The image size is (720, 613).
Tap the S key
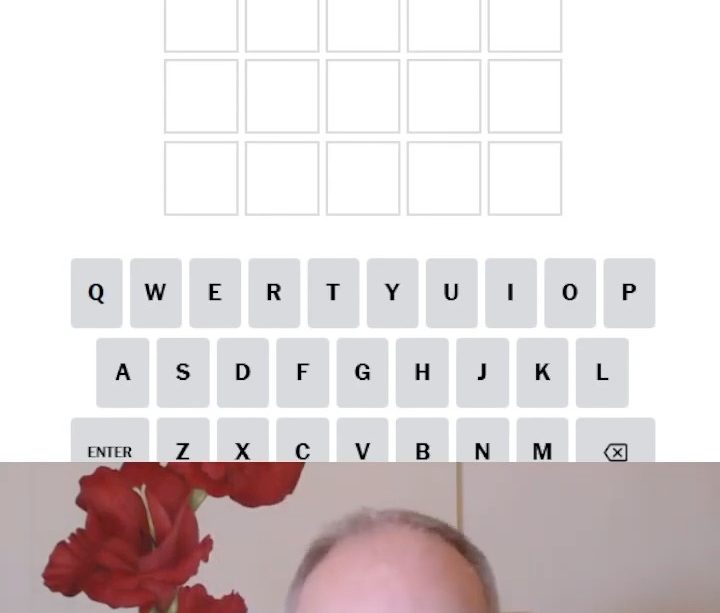182,373
